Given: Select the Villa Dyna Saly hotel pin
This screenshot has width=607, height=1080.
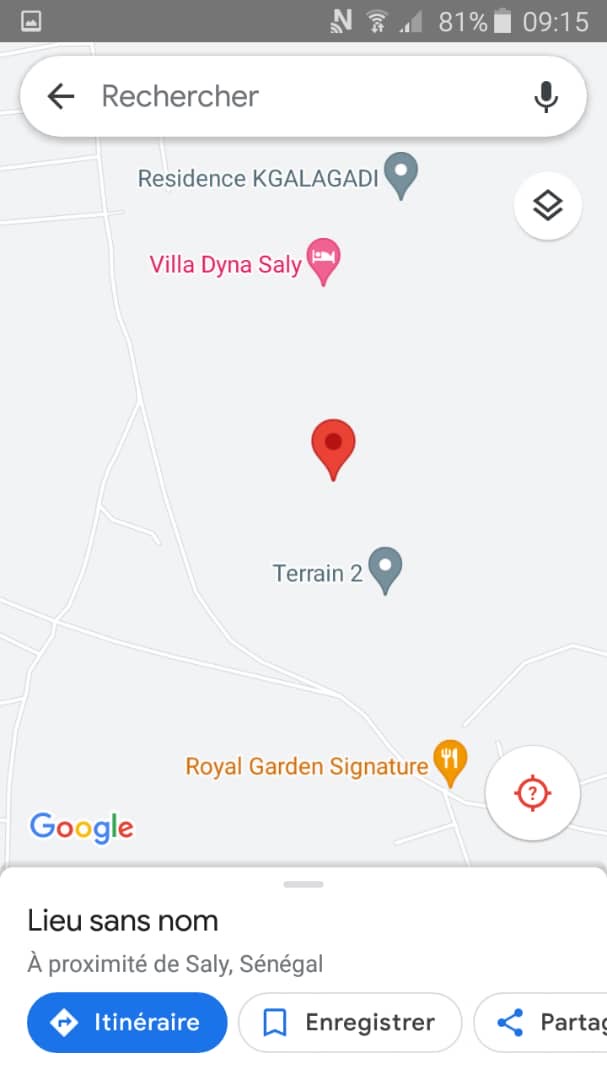Looking at the screenshot, I should (x=323, y=262).
